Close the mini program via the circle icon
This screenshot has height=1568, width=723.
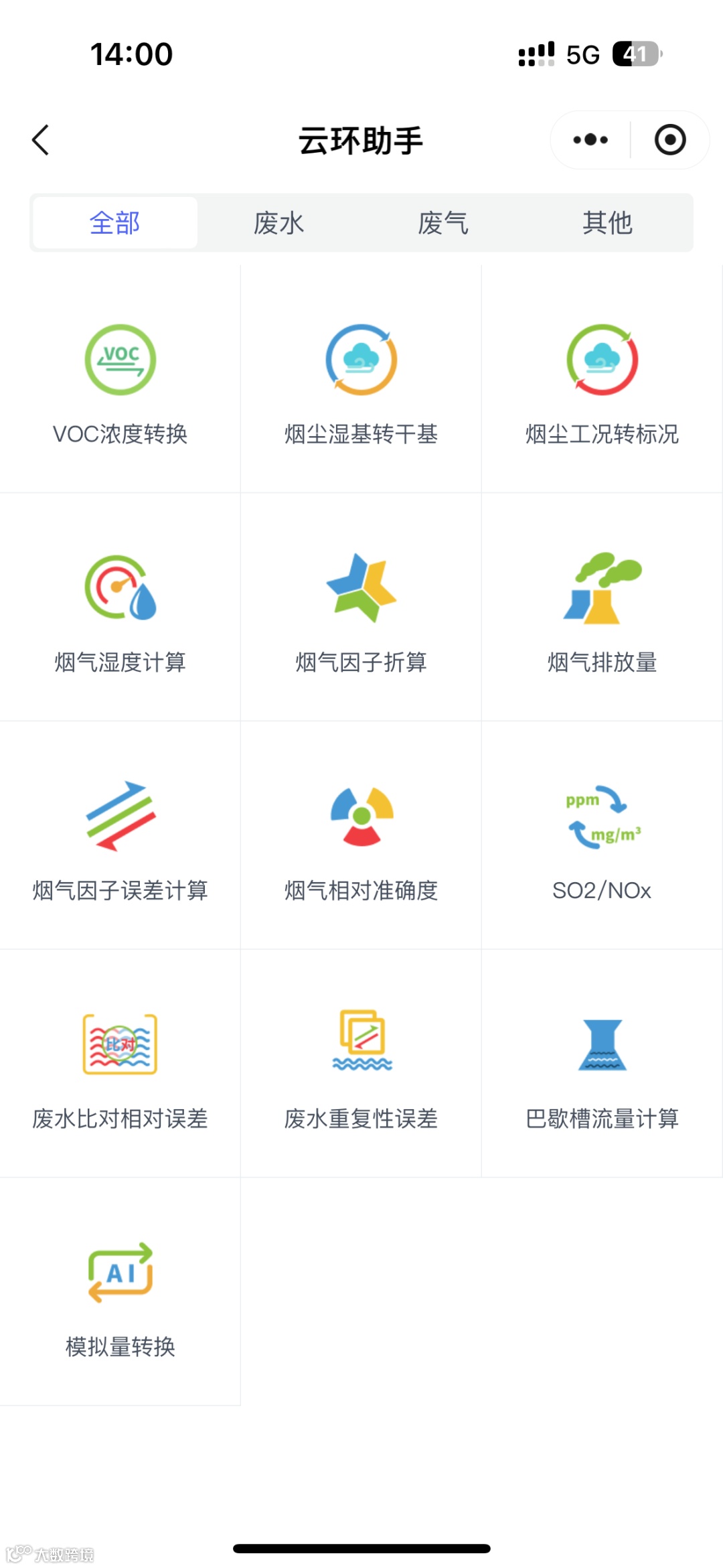click(669, 140)
